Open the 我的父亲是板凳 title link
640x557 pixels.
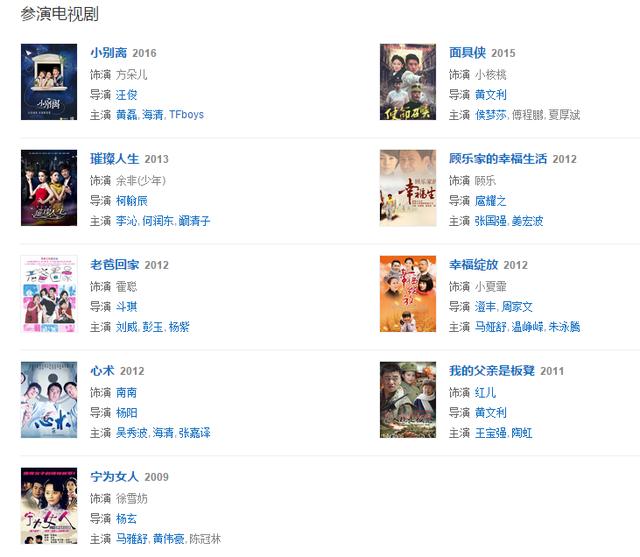pos(492,371)
